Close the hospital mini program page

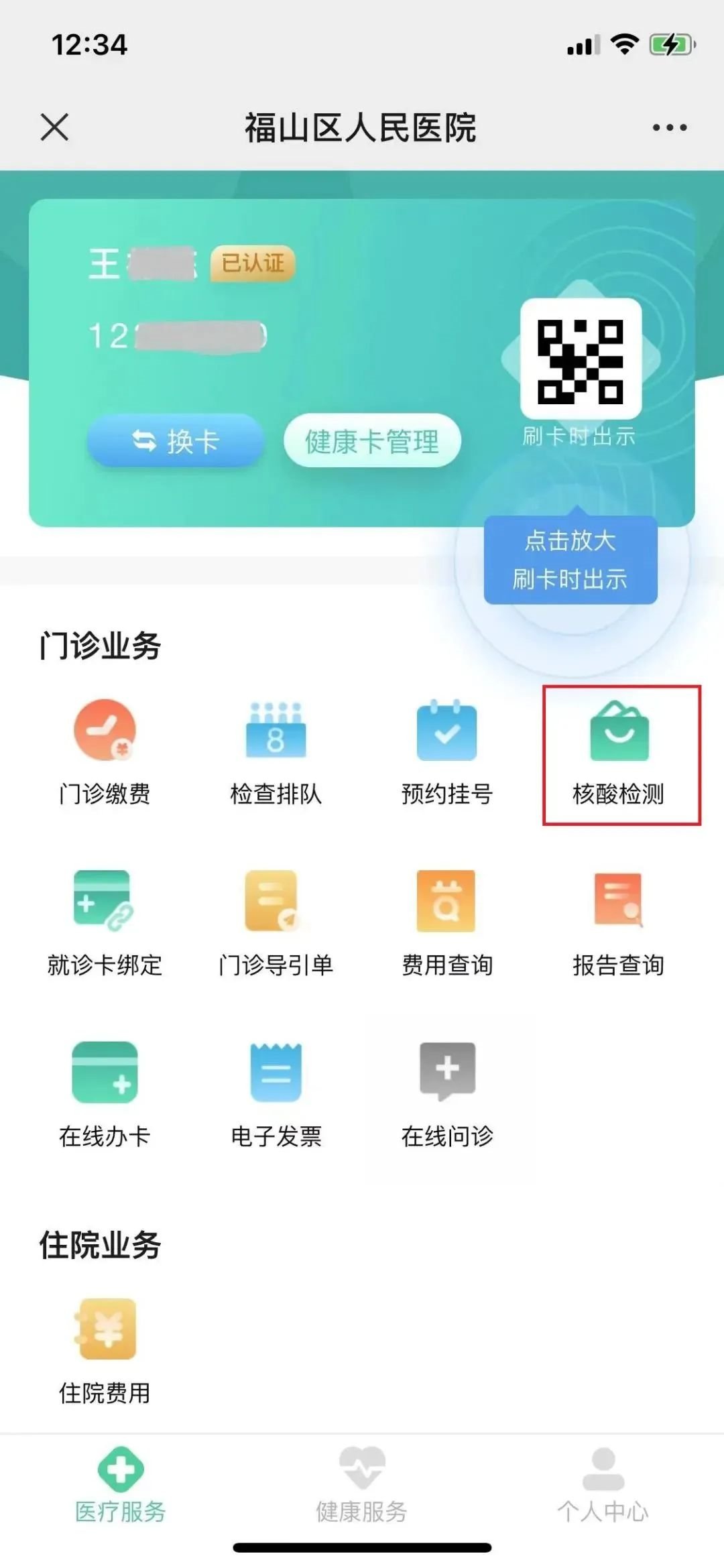pos(54,127)
